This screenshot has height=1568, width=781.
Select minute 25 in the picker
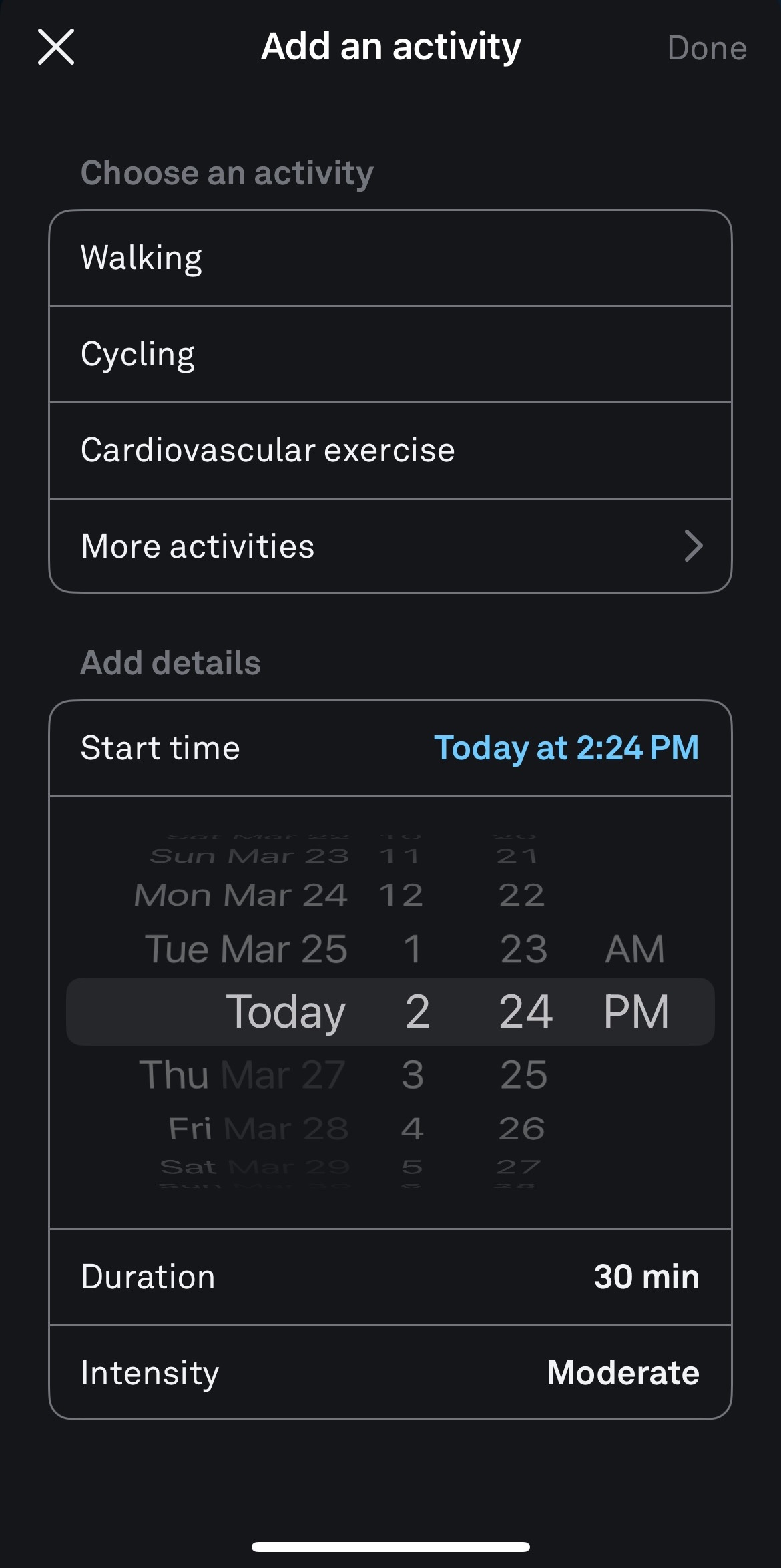point(523,1074)
